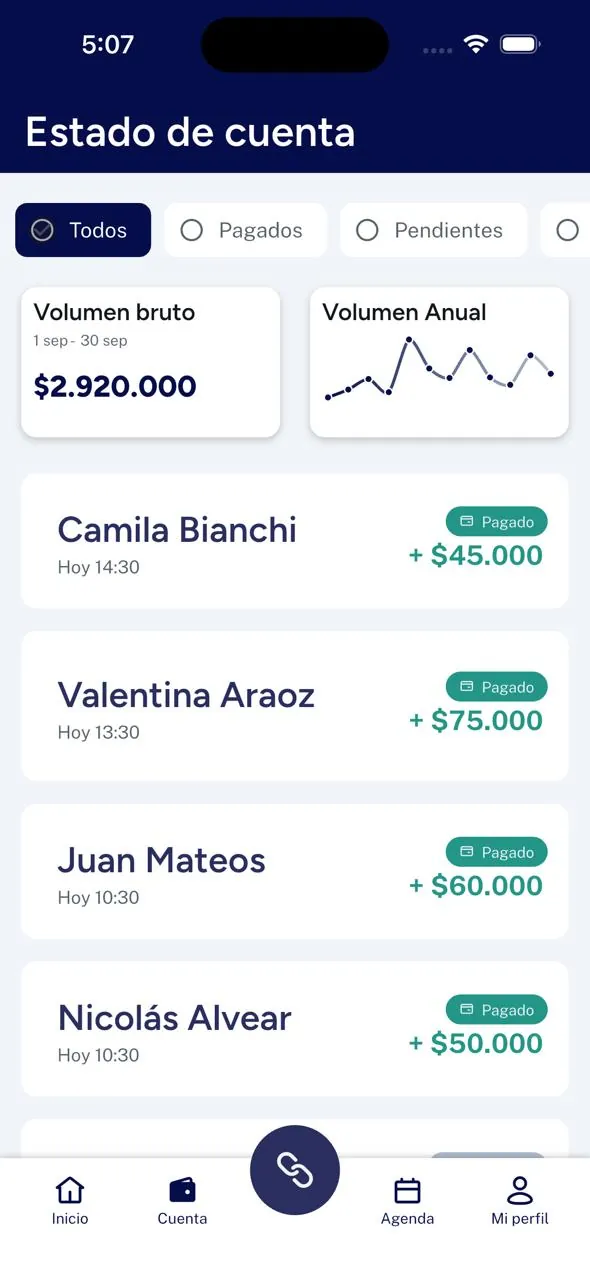The image size is (590, 1280).
Task: Open Nicolás Alvear's transaction
Action: point(295,1029)
